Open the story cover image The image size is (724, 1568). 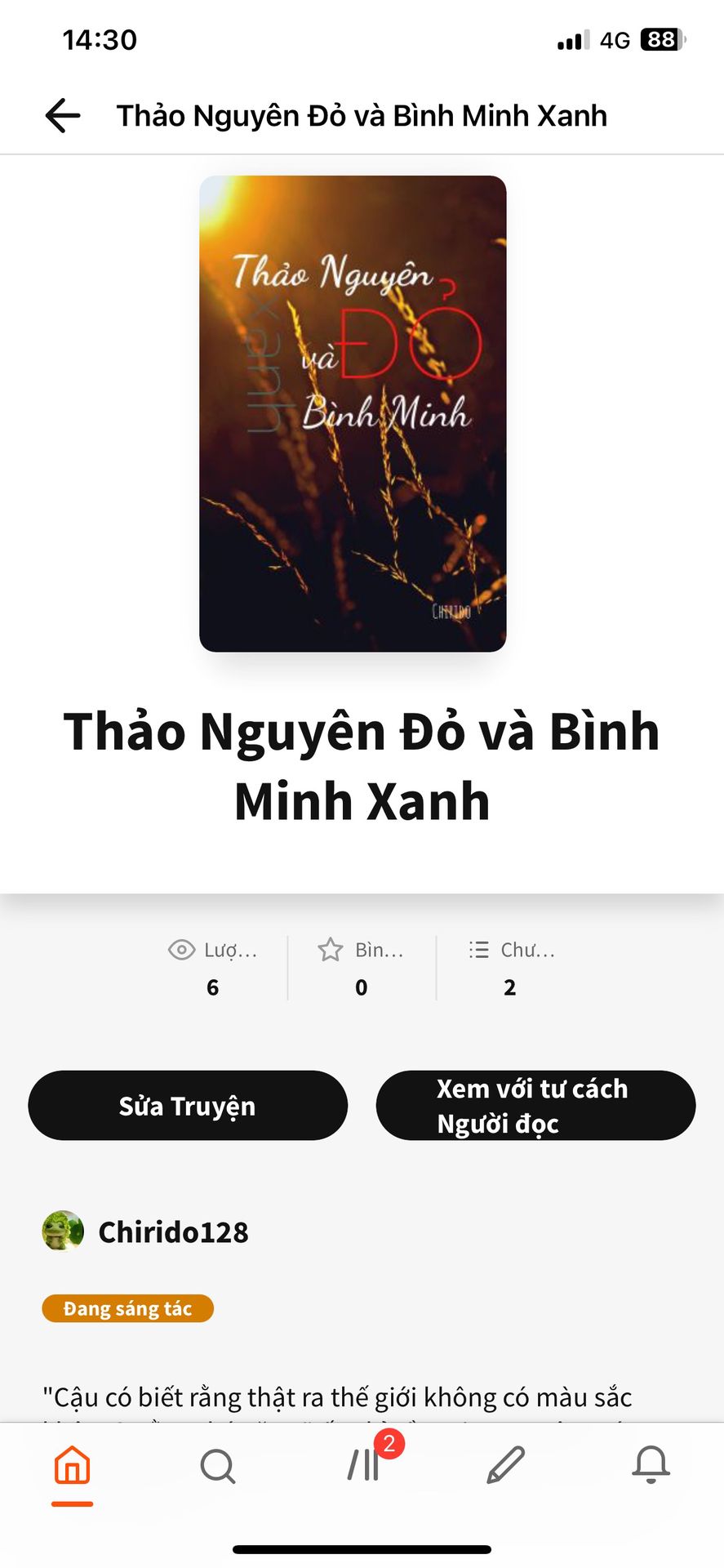[353, 413]
